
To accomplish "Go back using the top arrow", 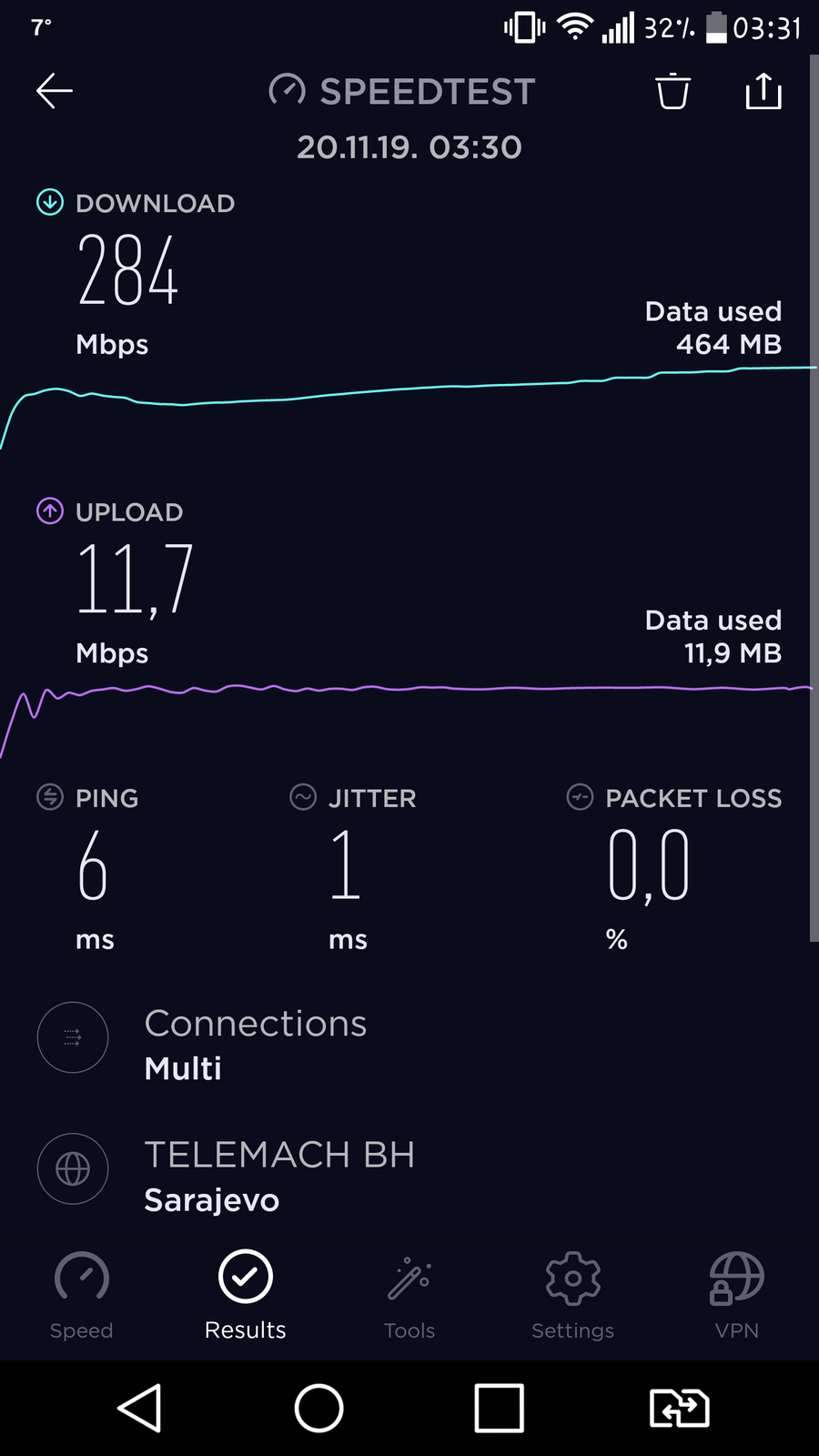I will coord(55,91).
